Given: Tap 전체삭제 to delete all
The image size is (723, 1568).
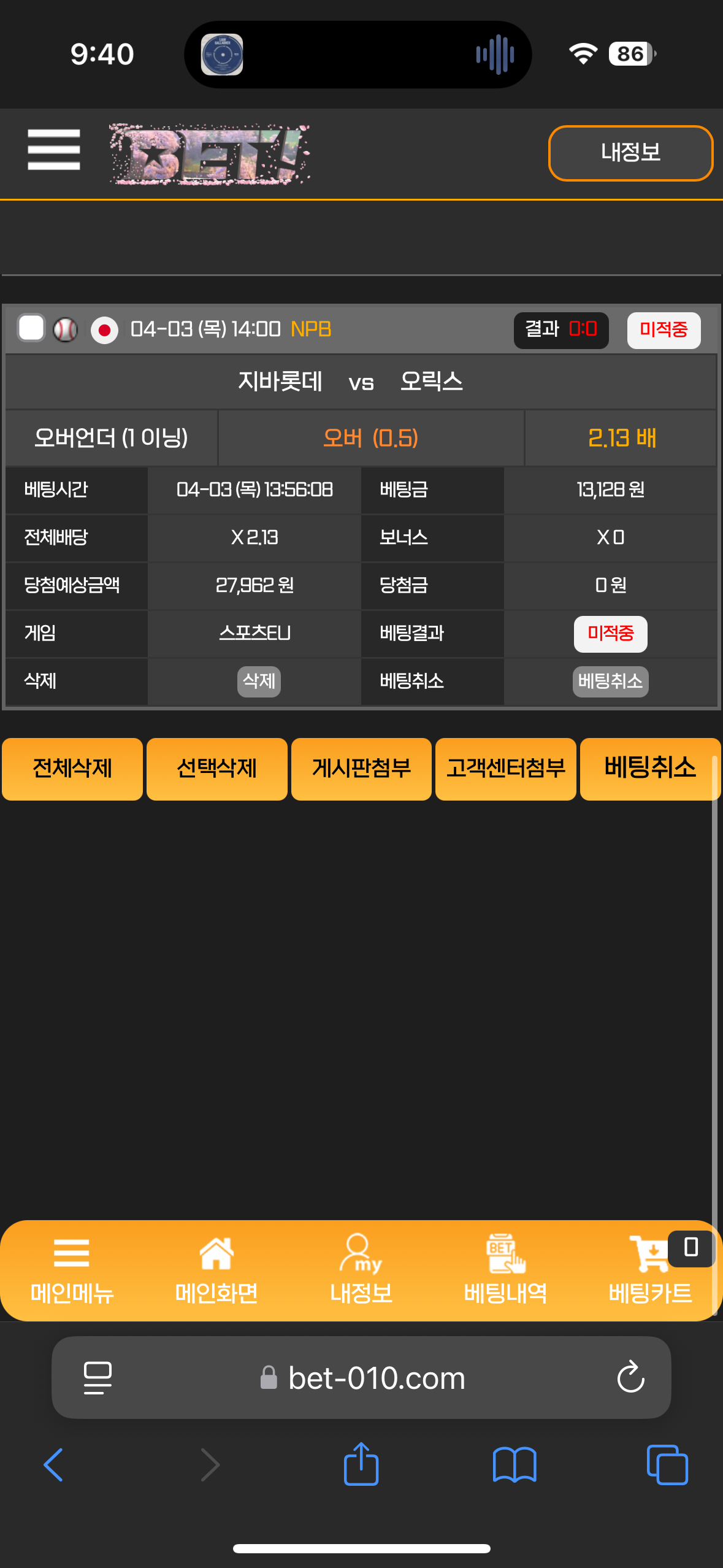Looking at the screenshot, I should (x=72, y=769).
